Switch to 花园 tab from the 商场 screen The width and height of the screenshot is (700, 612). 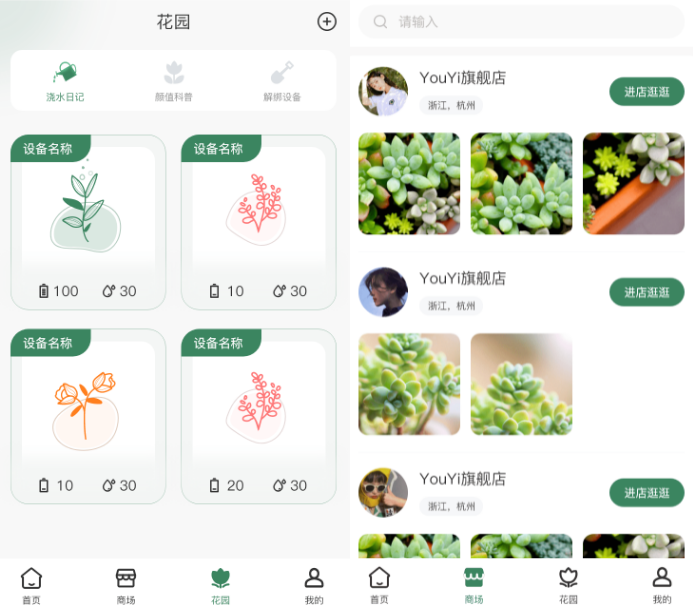(x=568, y=585)
